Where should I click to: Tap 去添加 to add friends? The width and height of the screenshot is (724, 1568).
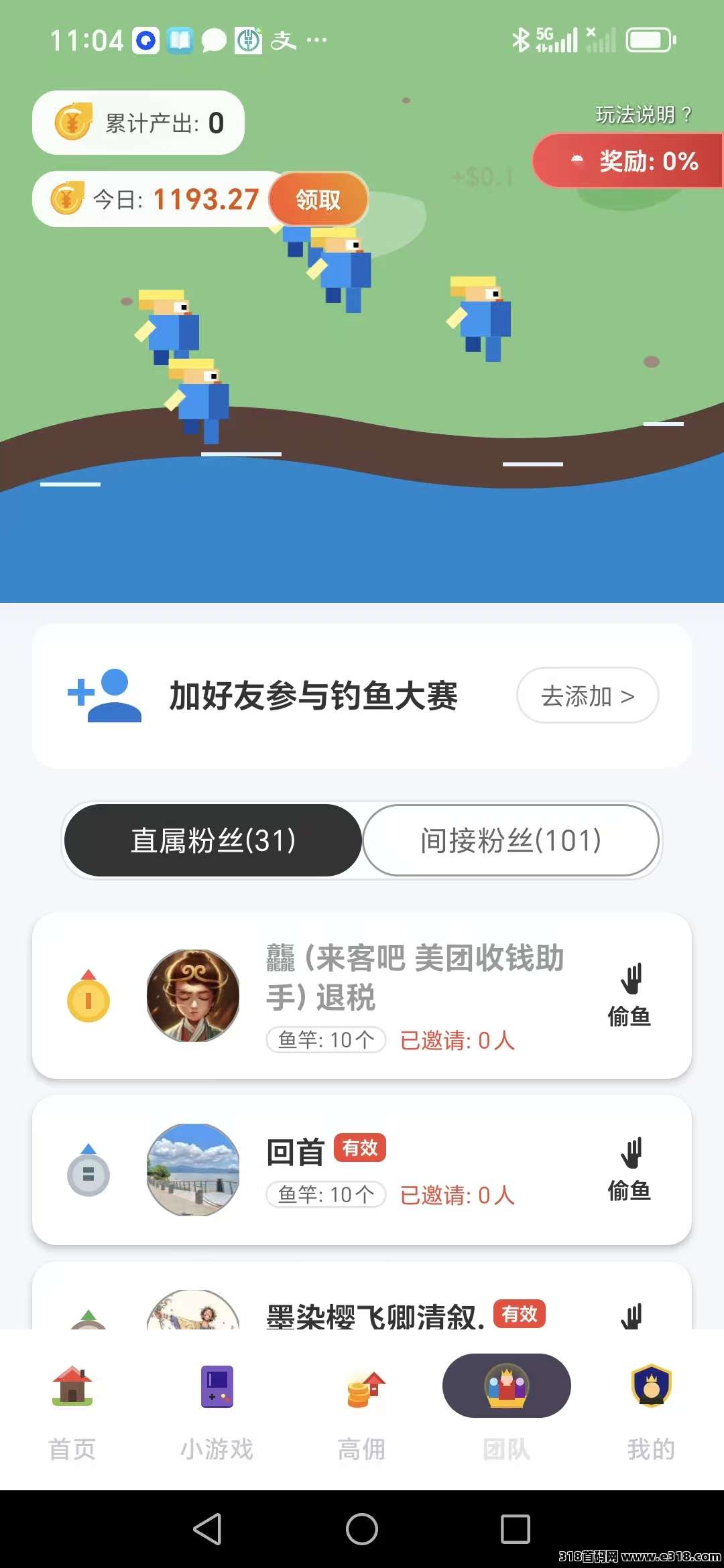pyautogui.click(x=587, y=696)
